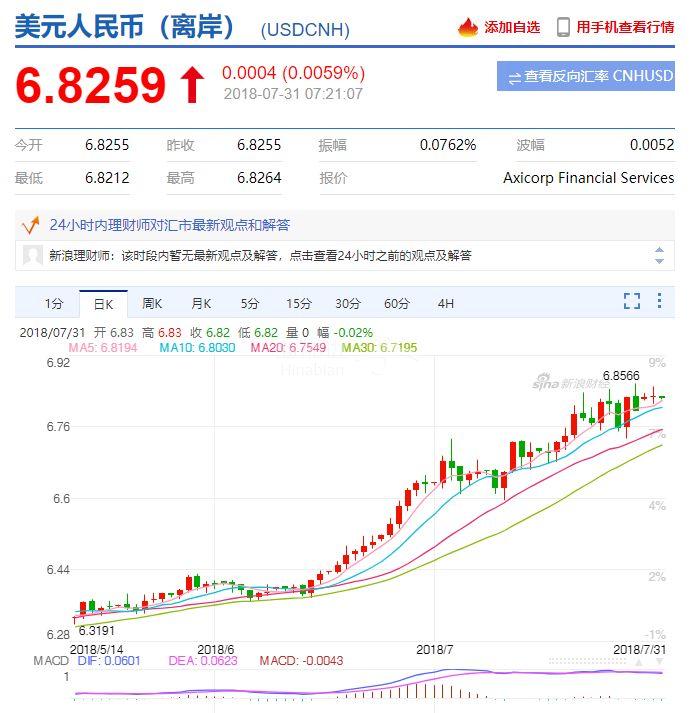Expand chart to fullscreen

(632, 301)
